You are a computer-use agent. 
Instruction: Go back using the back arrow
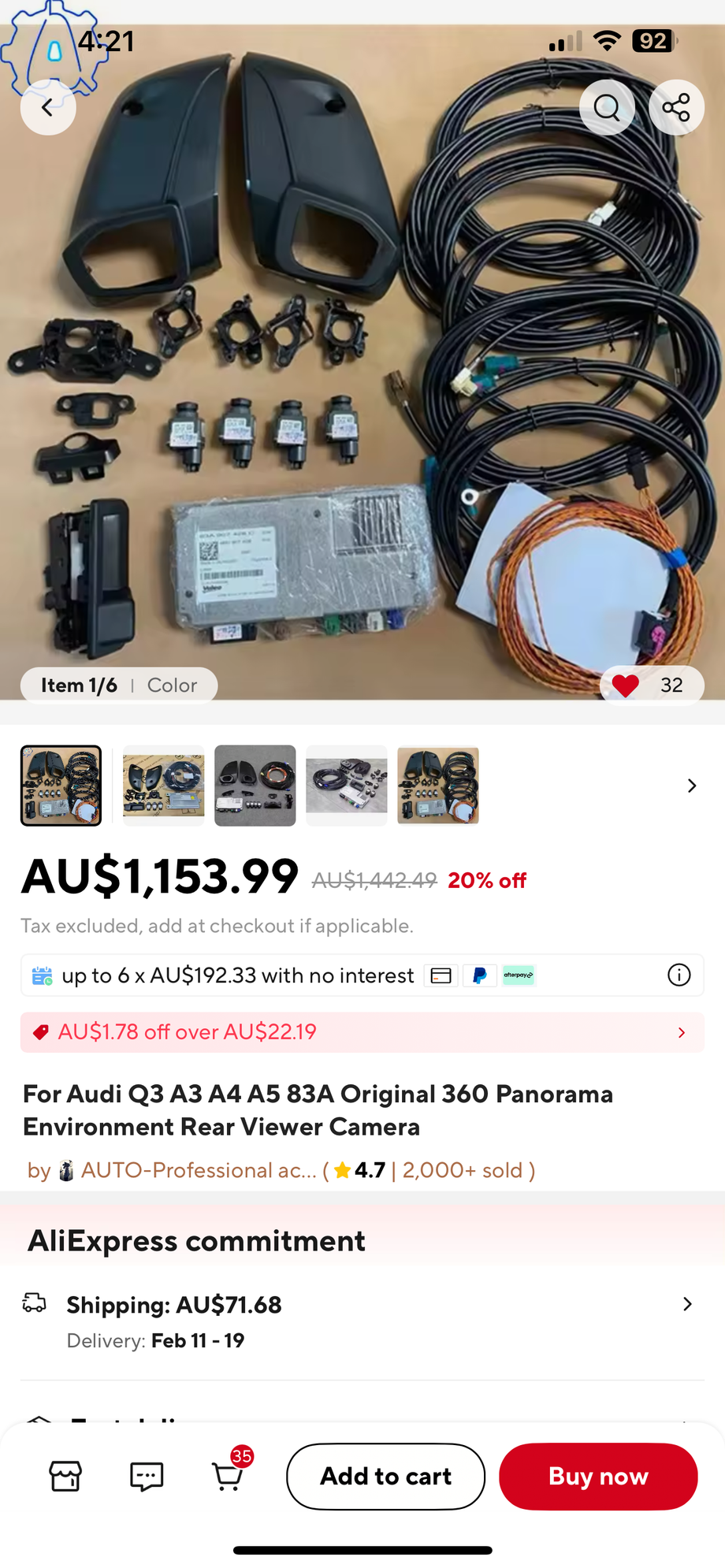48,107
